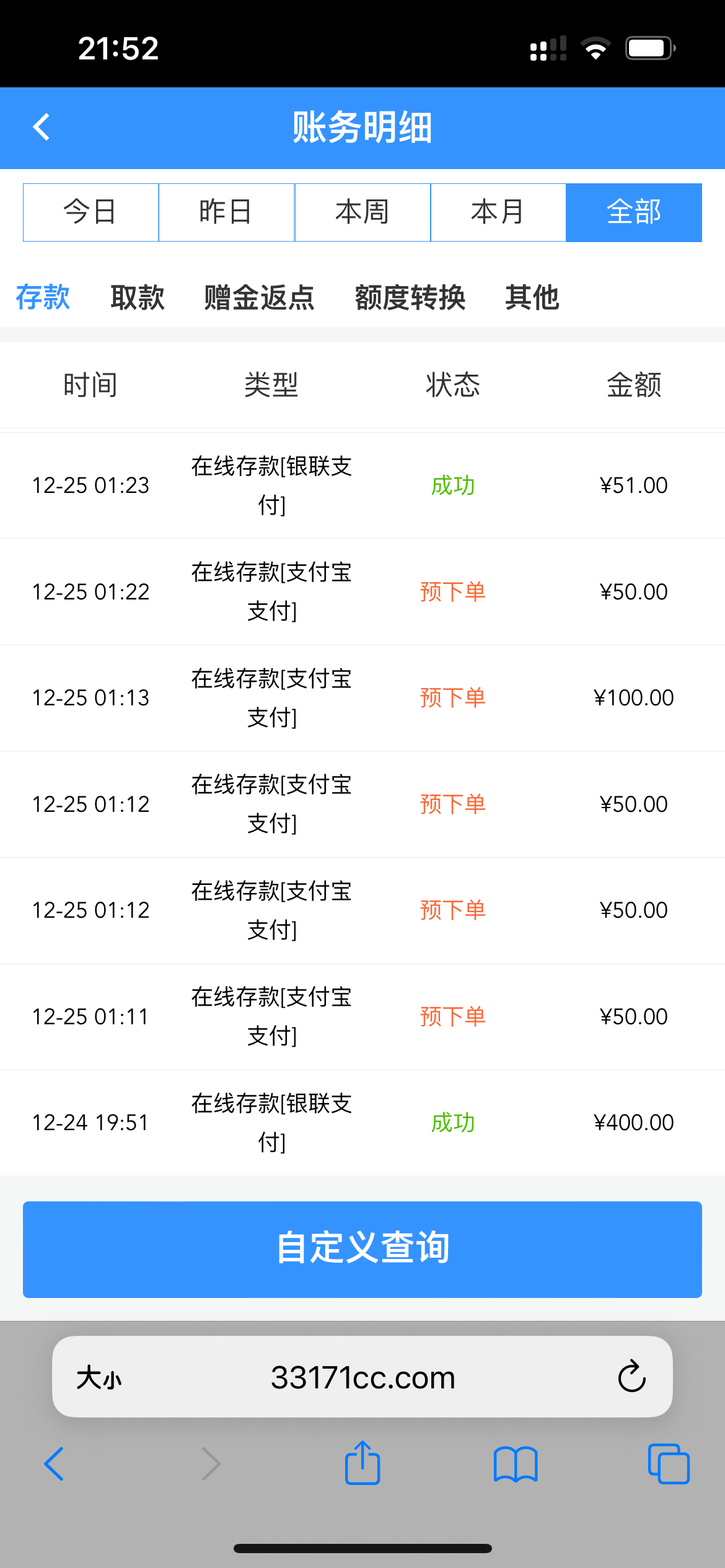Switch to 昨日 date filter

point(226,212)
